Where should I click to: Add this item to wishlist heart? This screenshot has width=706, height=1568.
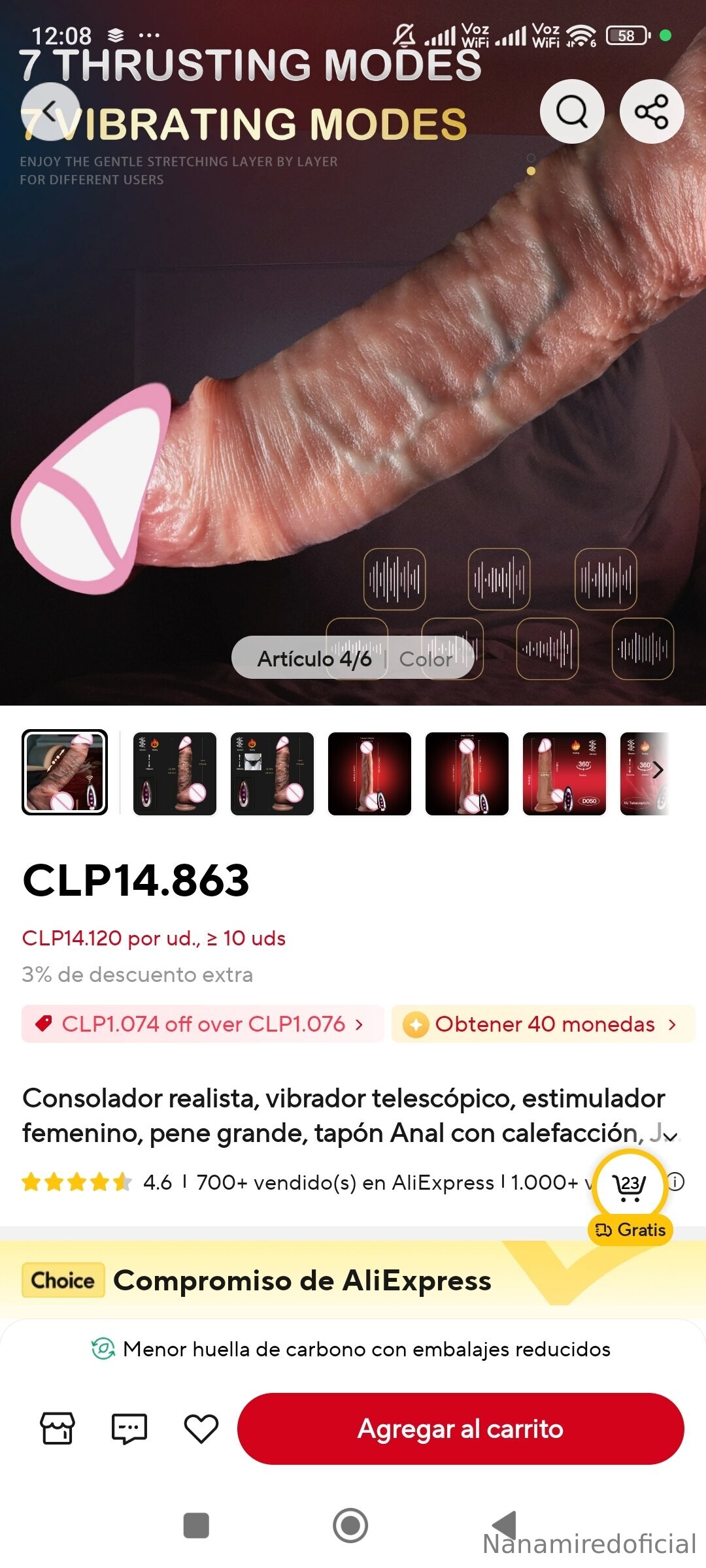pos(201,1428)
